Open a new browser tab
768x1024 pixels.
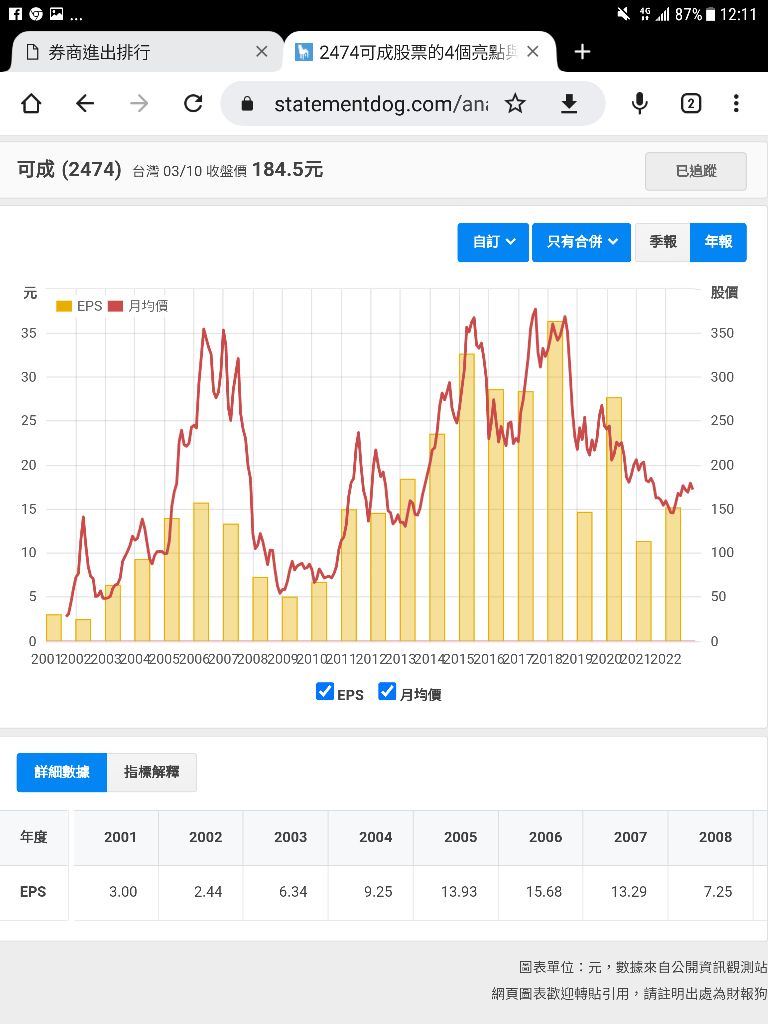(x=582, y=52)
